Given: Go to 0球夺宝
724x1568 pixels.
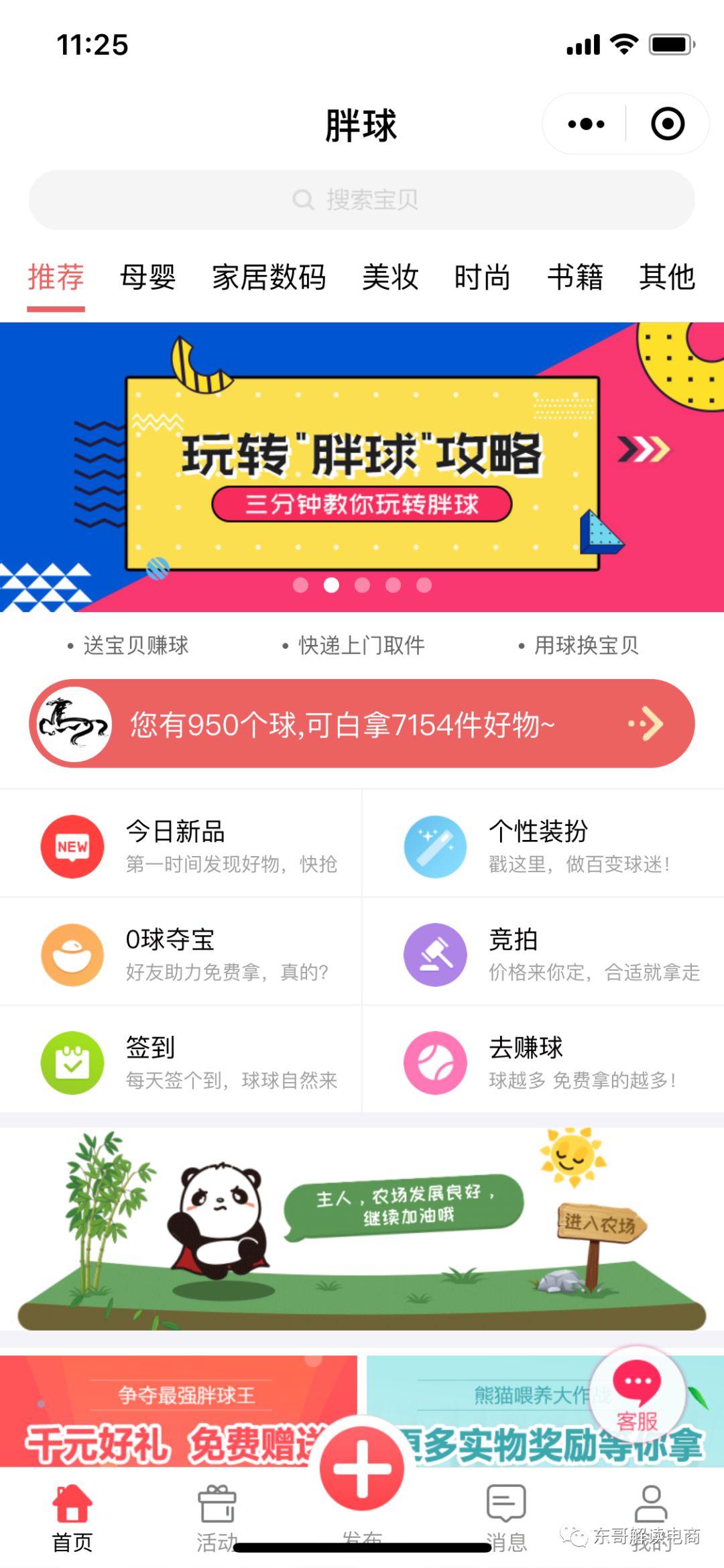Looking at the screenshot, I should tap(181, 953).
